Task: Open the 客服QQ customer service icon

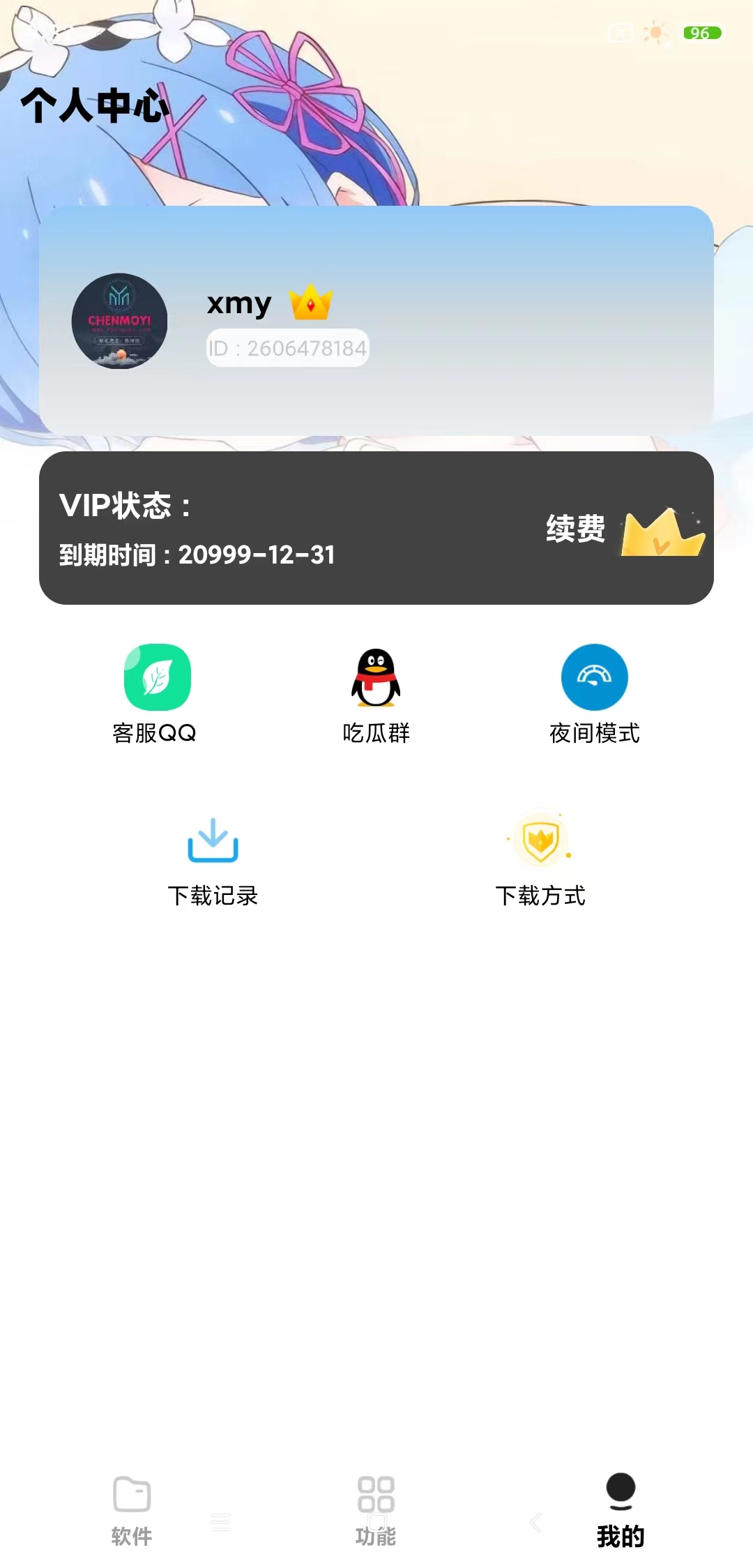Action: click(x=156, y=678)
